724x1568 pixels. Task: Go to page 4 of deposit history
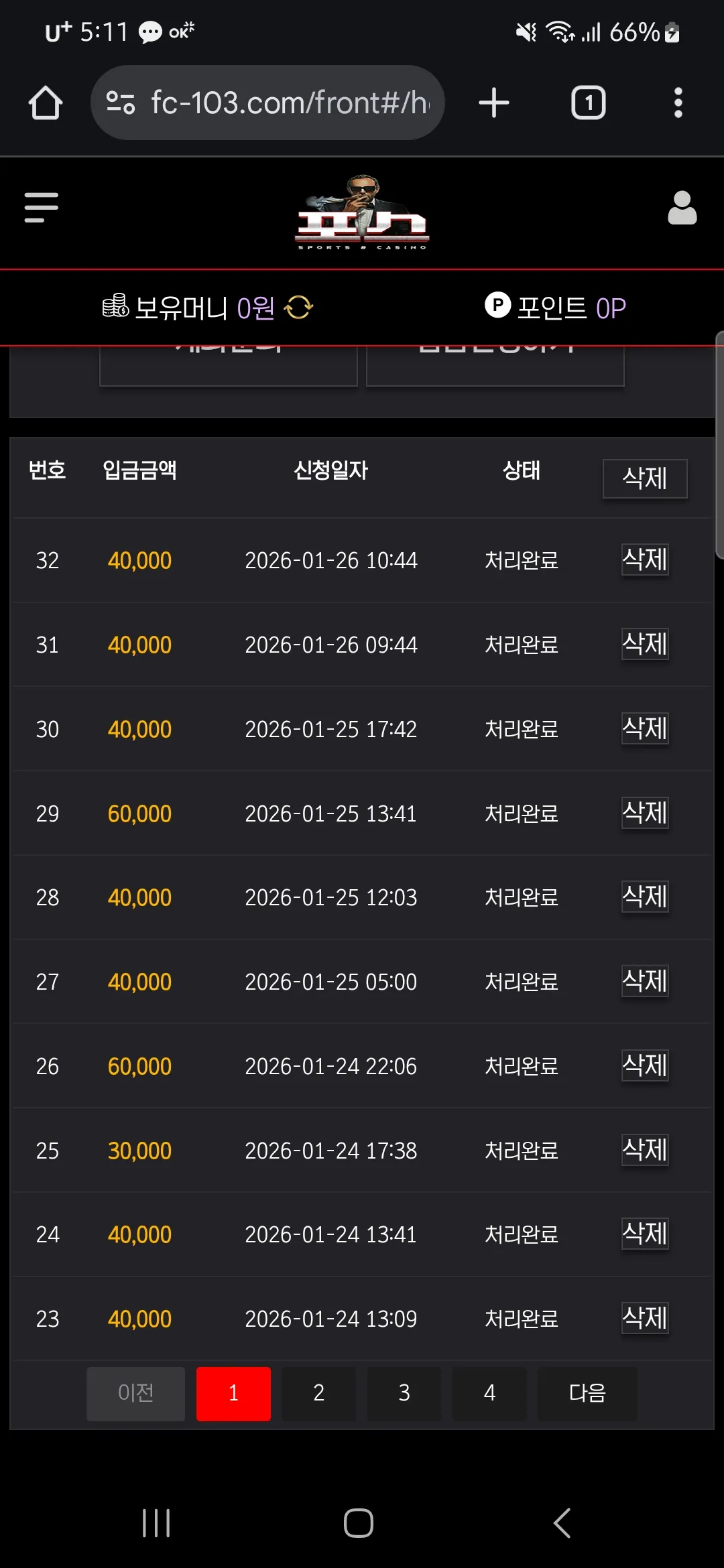click(x=489, y=1394)
